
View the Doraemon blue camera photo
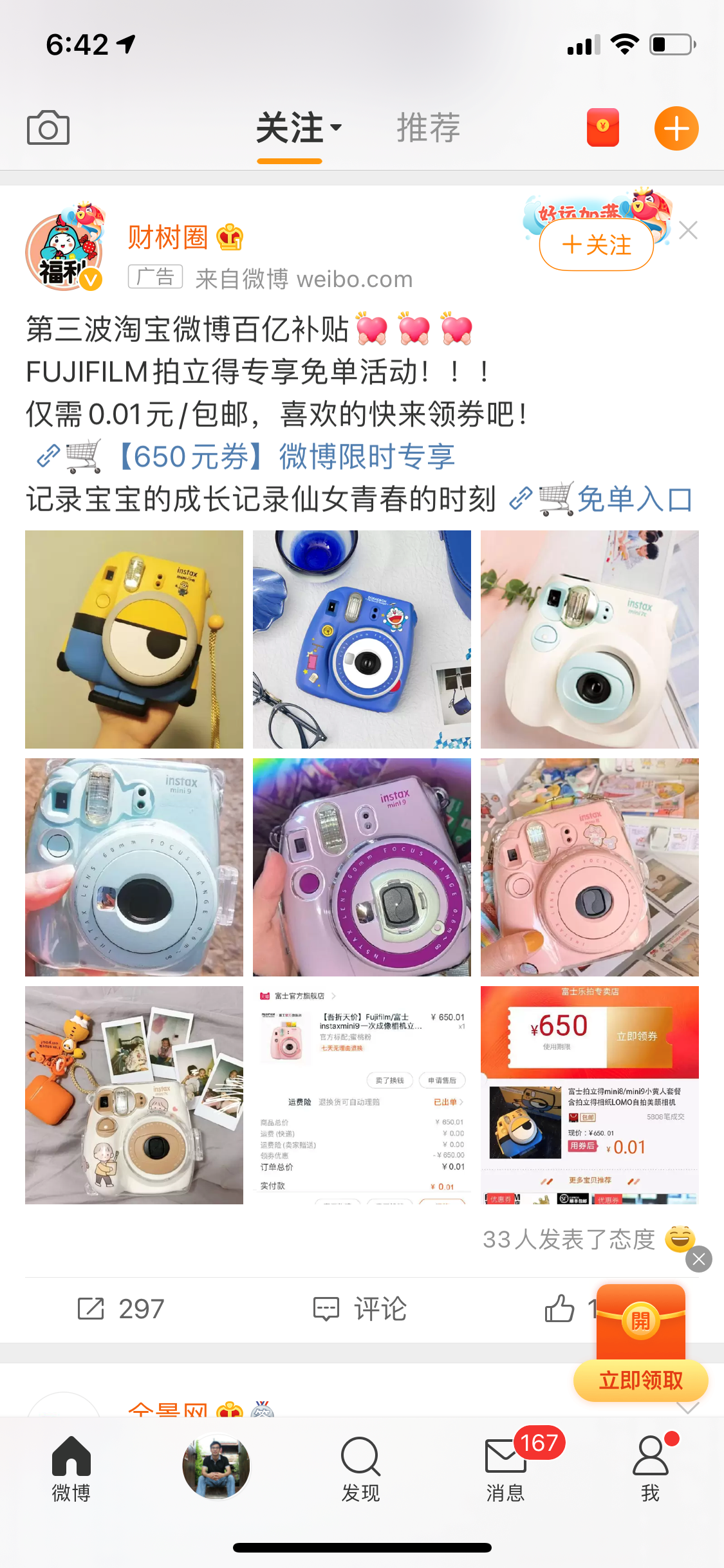(362, 639)
